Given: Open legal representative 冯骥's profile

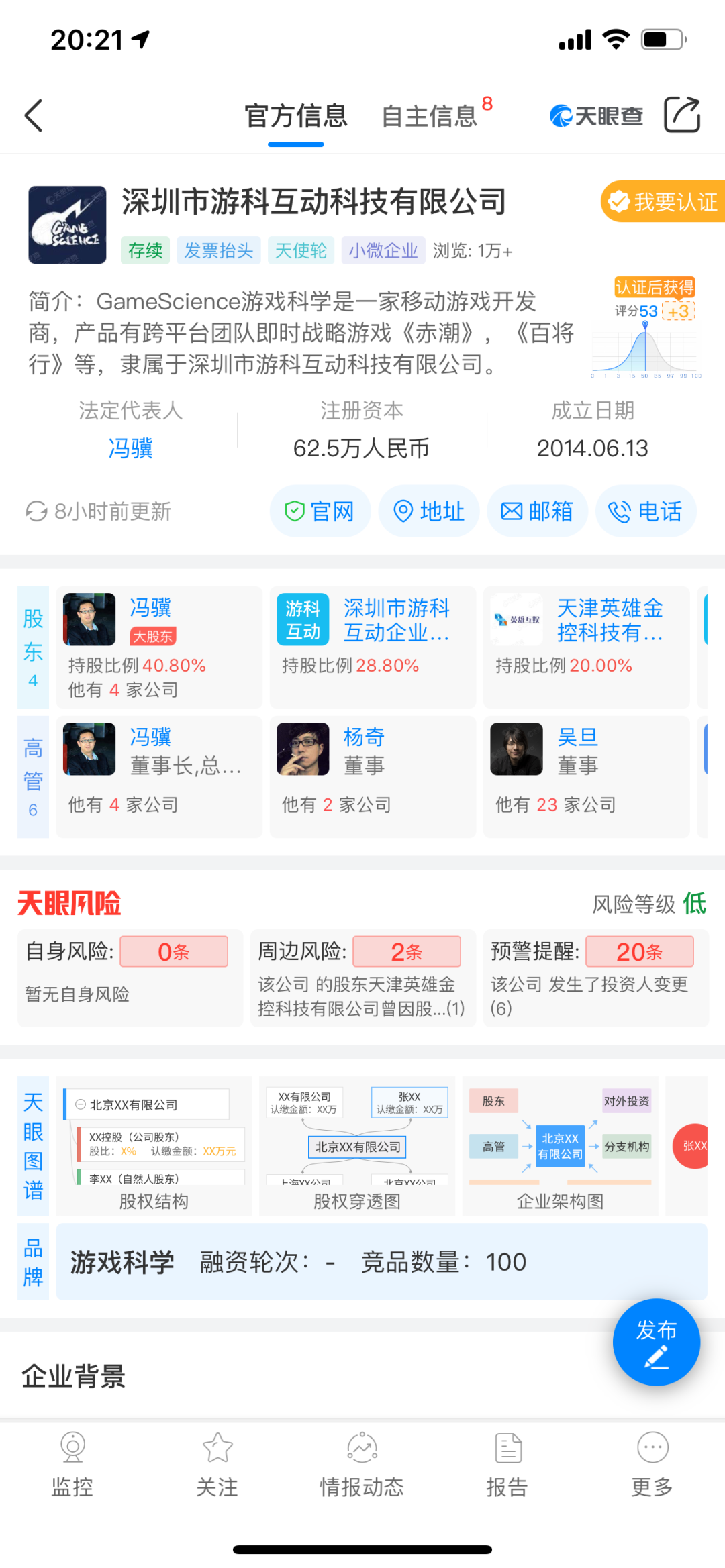Looking at the screenshot, I should pos(131,448).
